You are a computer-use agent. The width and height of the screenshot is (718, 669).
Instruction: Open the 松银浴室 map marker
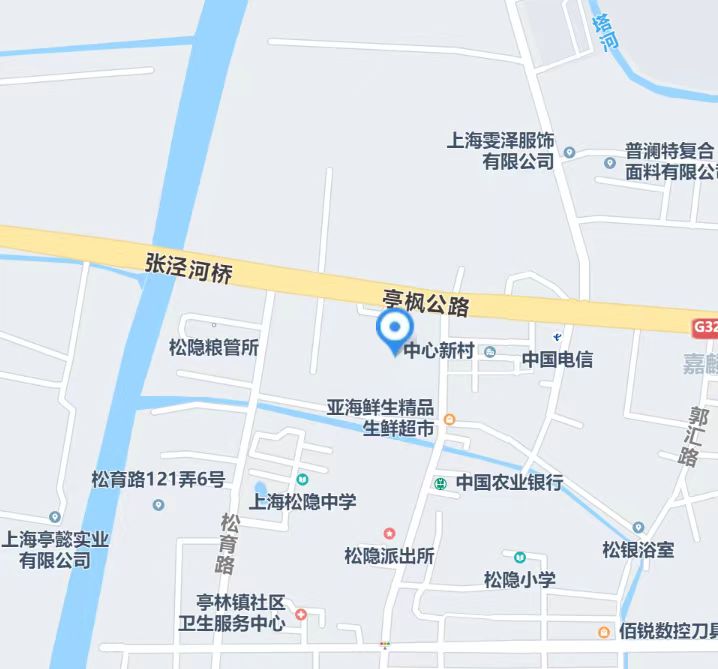pyautogui.click(x=638, y=526)
